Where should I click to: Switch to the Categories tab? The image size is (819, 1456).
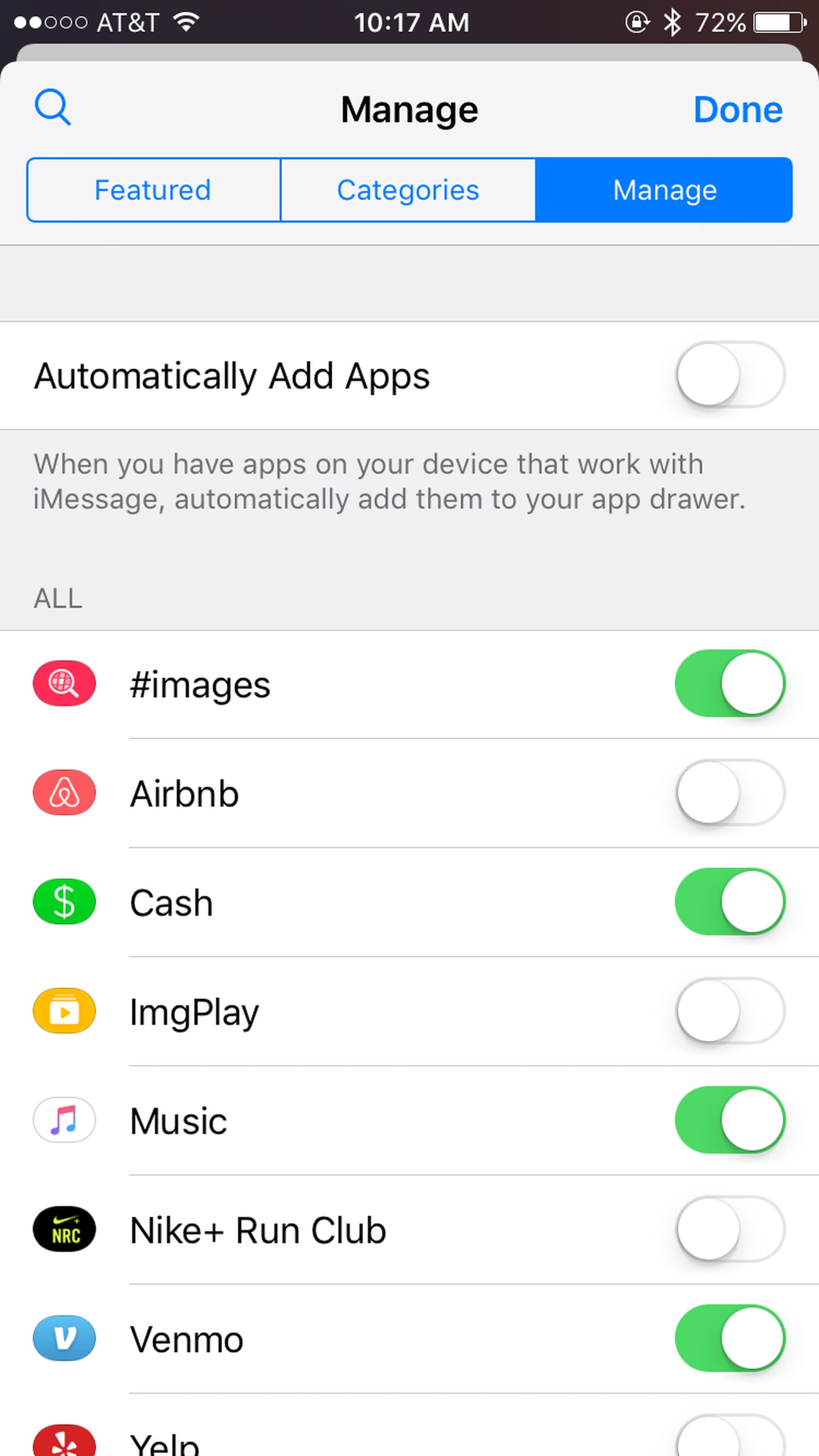point(408,190)
